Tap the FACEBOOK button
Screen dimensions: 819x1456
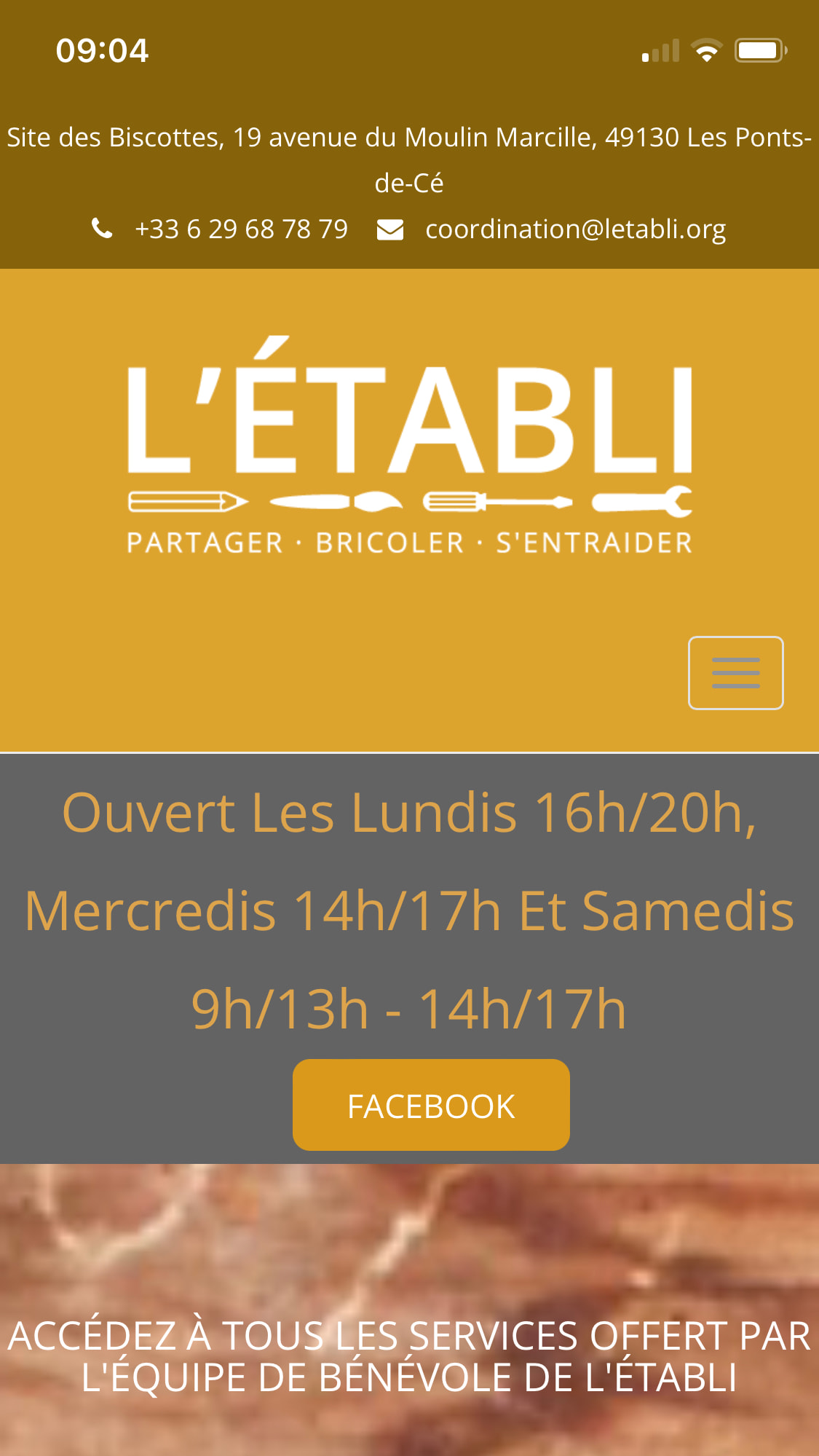(431, 1105)
